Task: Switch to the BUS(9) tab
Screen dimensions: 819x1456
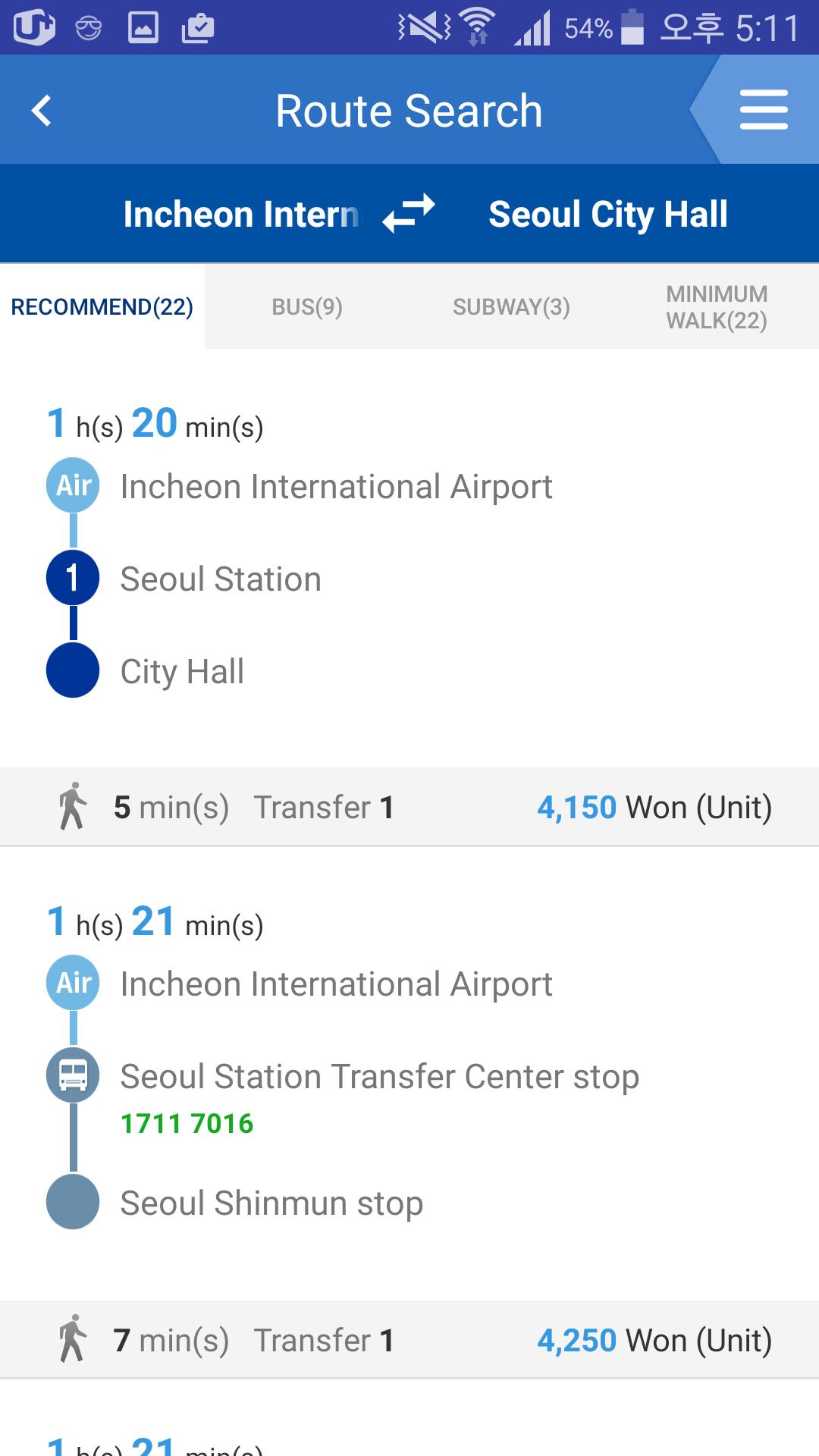Action: [306, 306]
